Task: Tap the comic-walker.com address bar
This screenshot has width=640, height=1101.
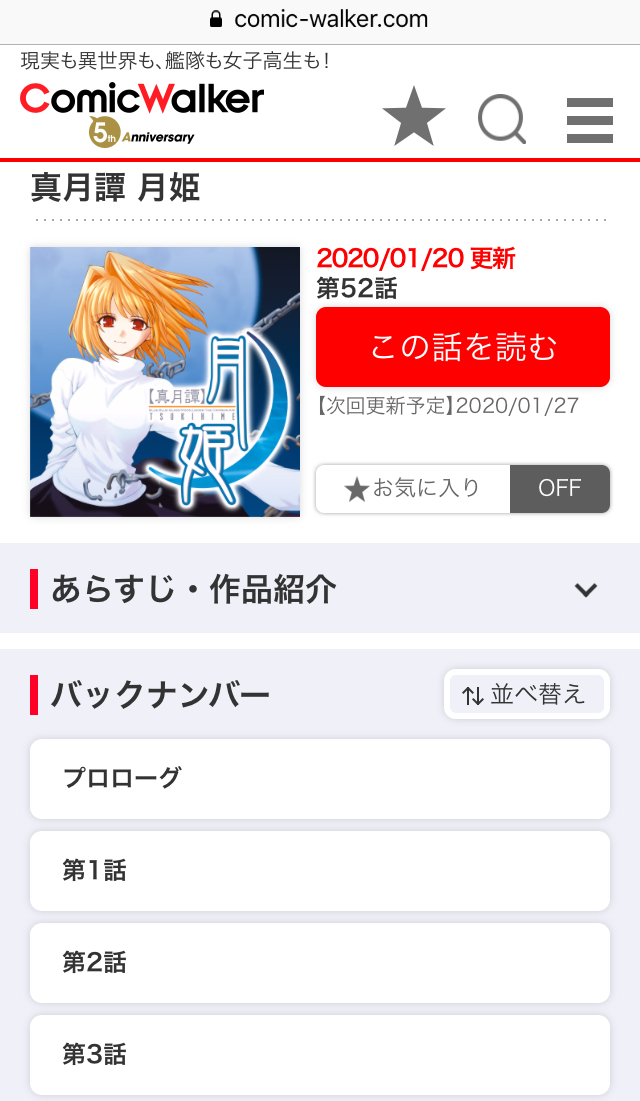Action: pos(320,19)
